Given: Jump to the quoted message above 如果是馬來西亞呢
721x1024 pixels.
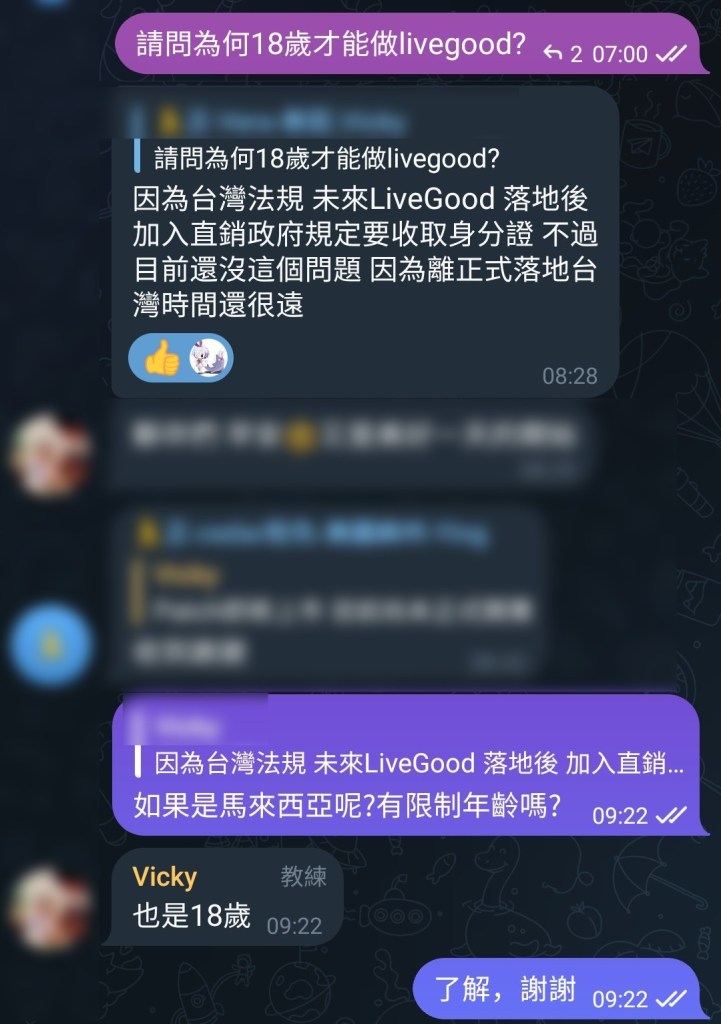Looking at the screenshot, I should 420,764.
